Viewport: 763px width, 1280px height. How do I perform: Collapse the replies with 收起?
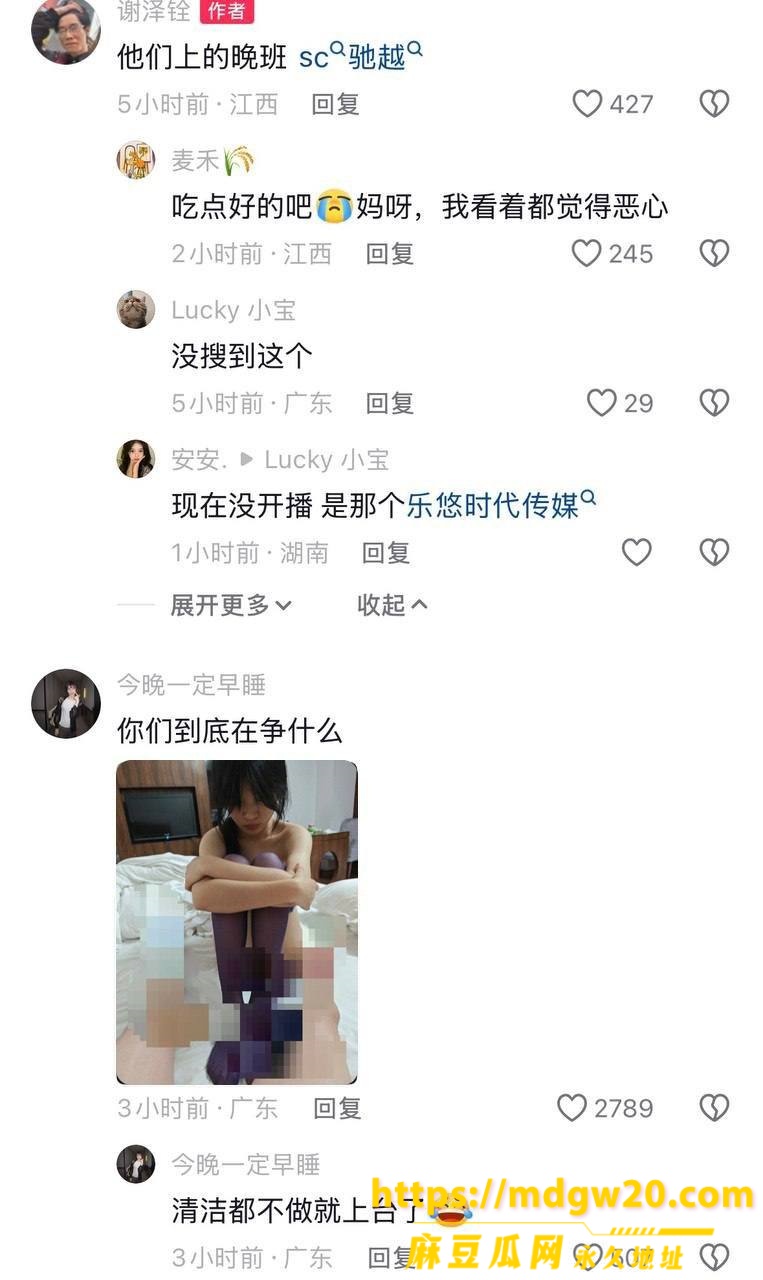click(x=393, y=605)
